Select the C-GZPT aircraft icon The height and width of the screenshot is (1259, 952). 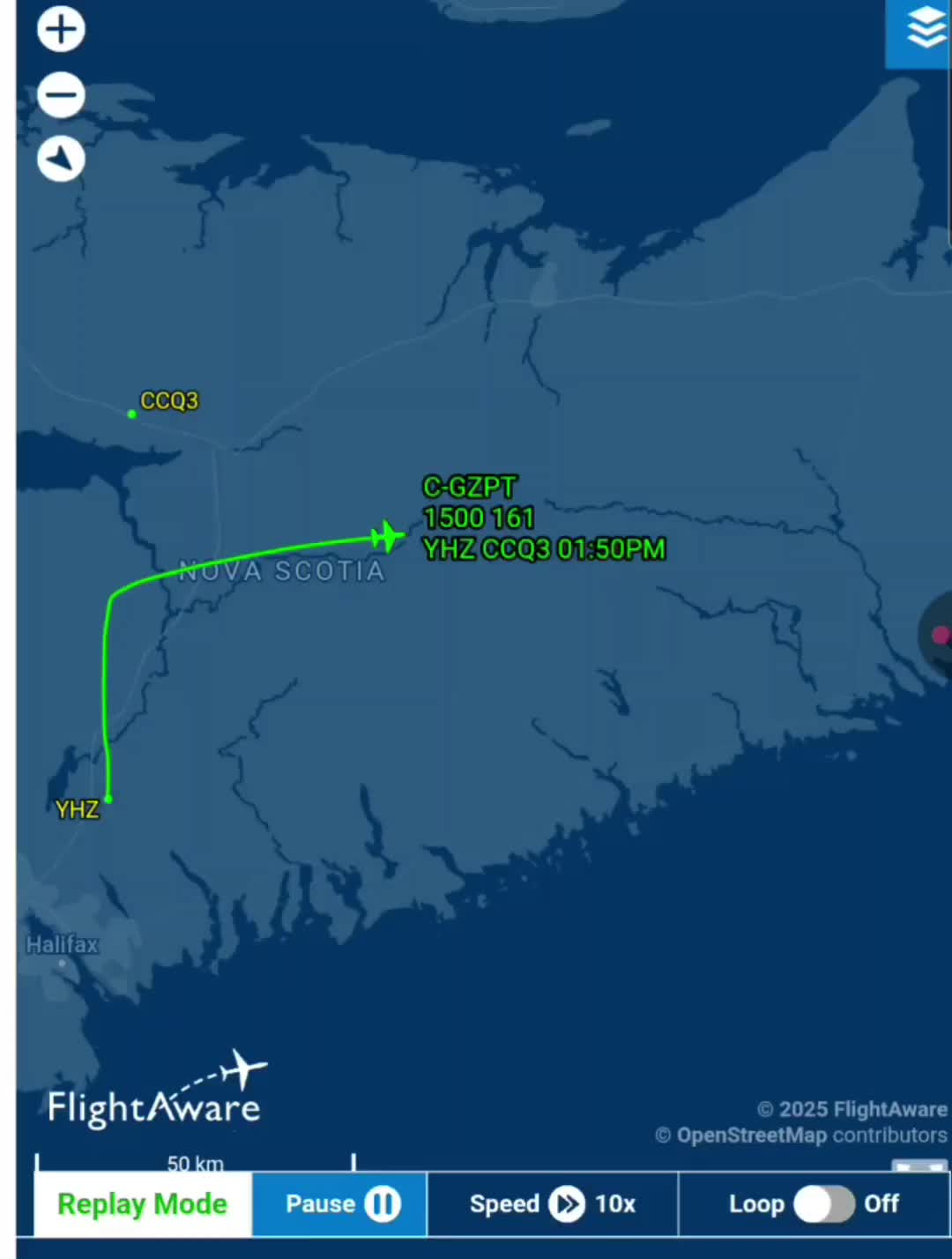387,536
